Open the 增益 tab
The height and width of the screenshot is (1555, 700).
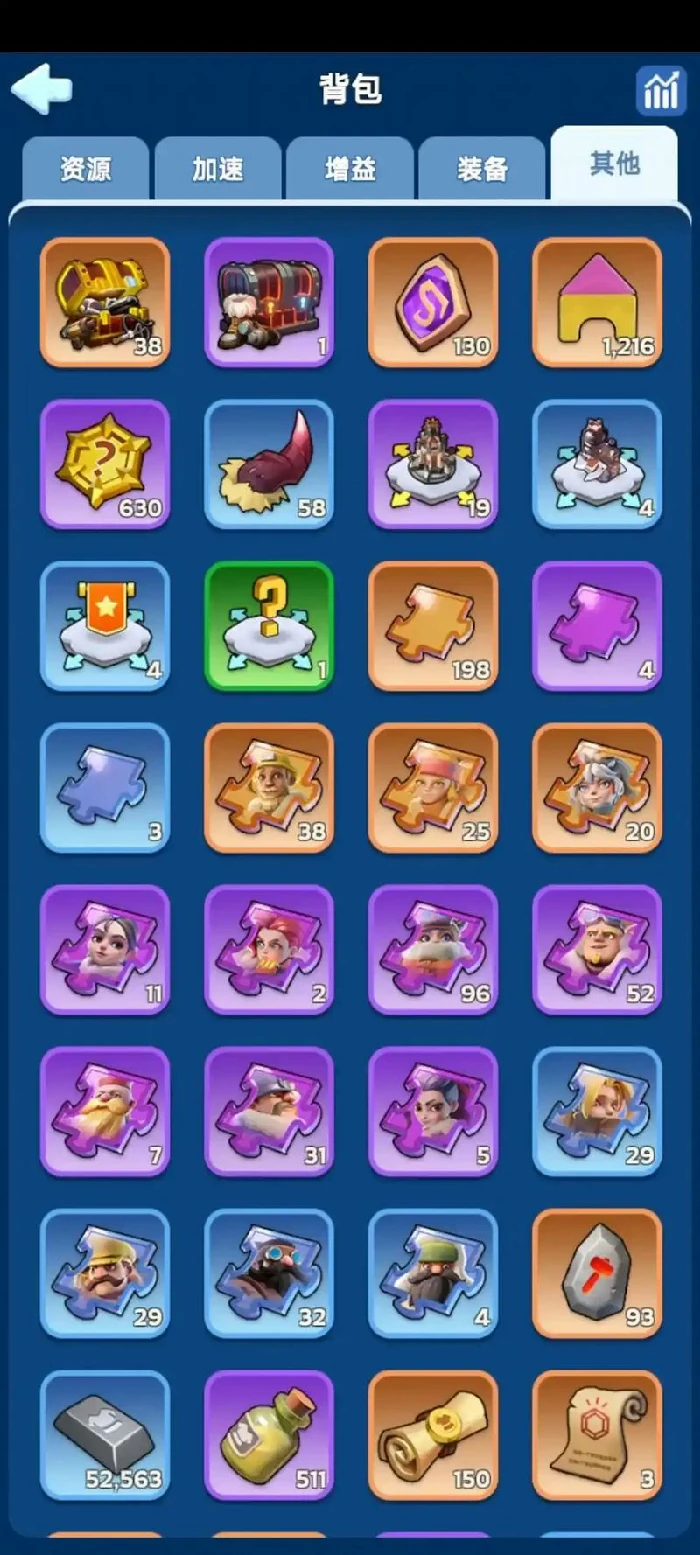click(x=350, y=169)
